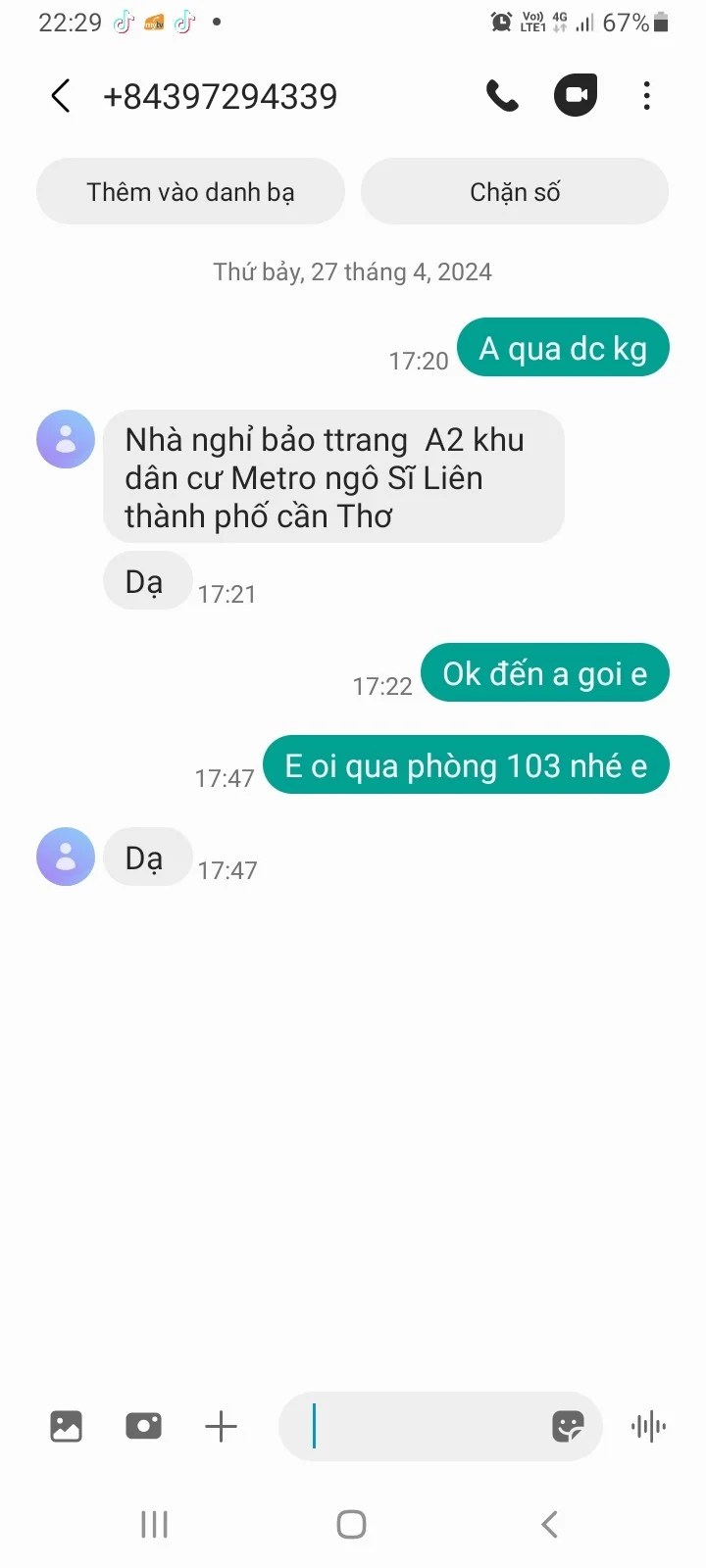Go back from the +84397294339 conversation
The width and height of the screenshot is (706, 1568).
[x=61, y=96]
